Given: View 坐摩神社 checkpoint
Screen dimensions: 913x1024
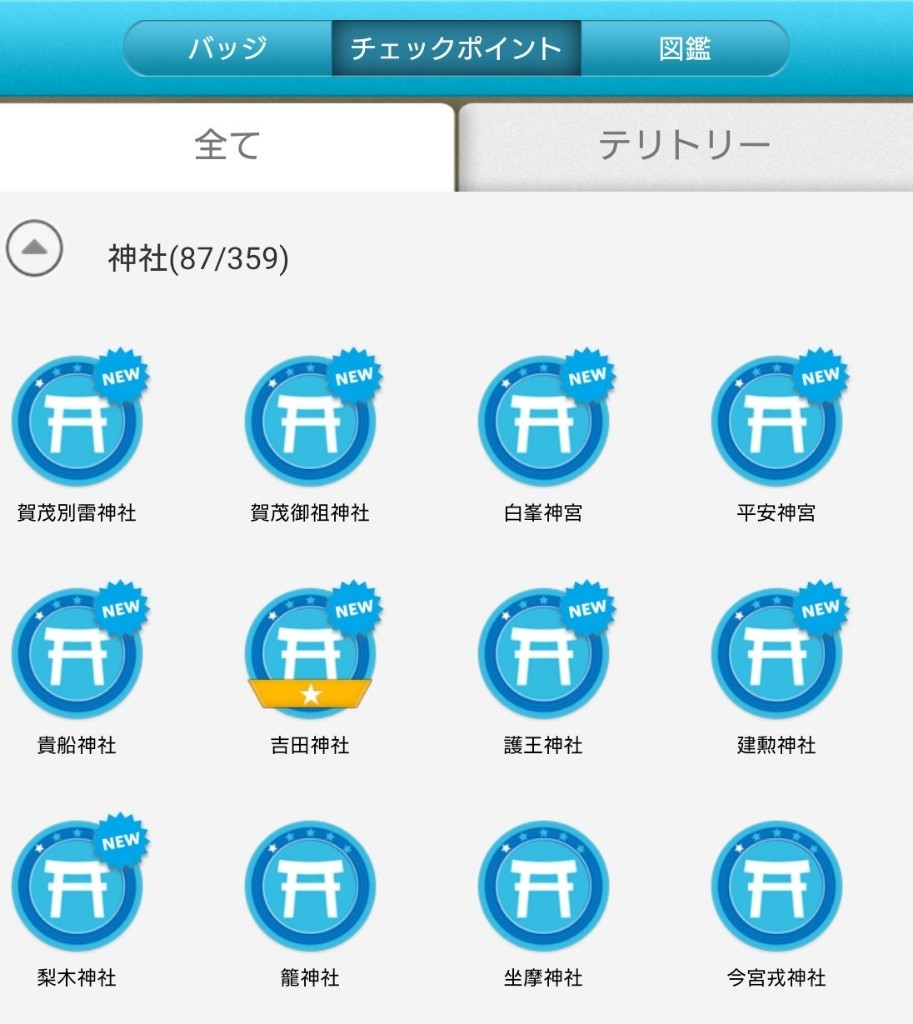Looking at the screenshot, I should (543, 886).
